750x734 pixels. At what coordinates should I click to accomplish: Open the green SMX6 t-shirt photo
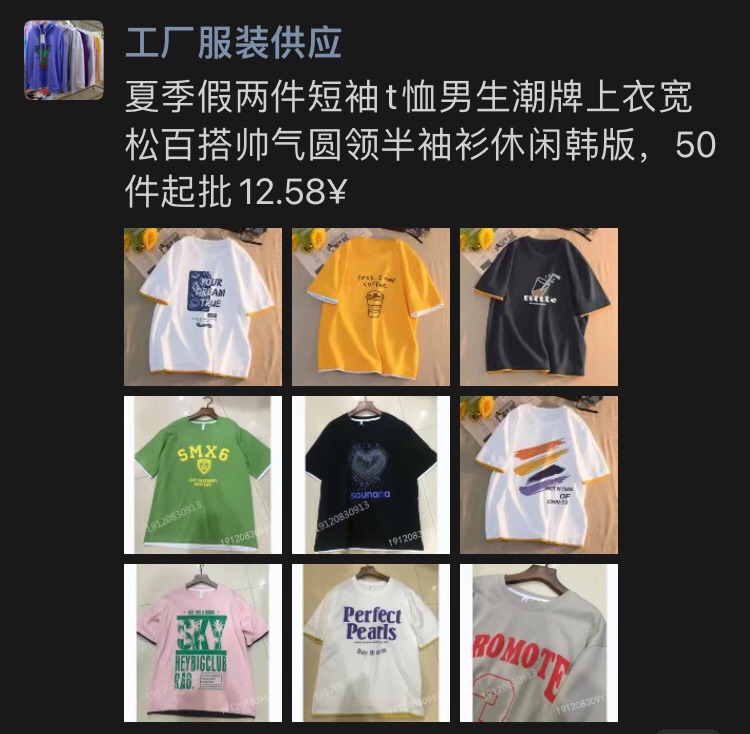[203, 475]
